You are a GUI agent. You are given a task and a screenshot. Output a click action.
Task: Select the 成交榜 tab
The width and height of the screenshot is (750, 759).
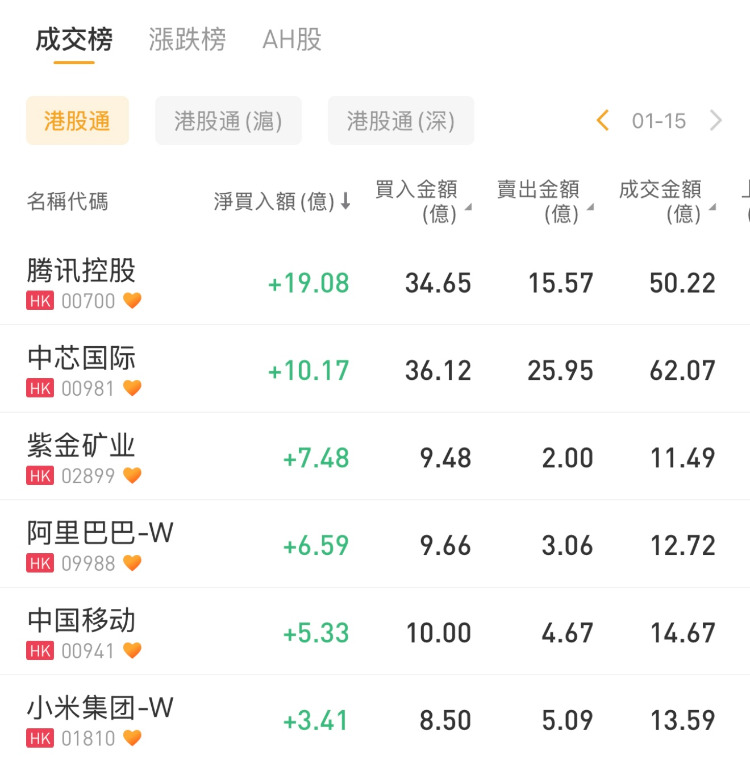[x=73, y=40]
